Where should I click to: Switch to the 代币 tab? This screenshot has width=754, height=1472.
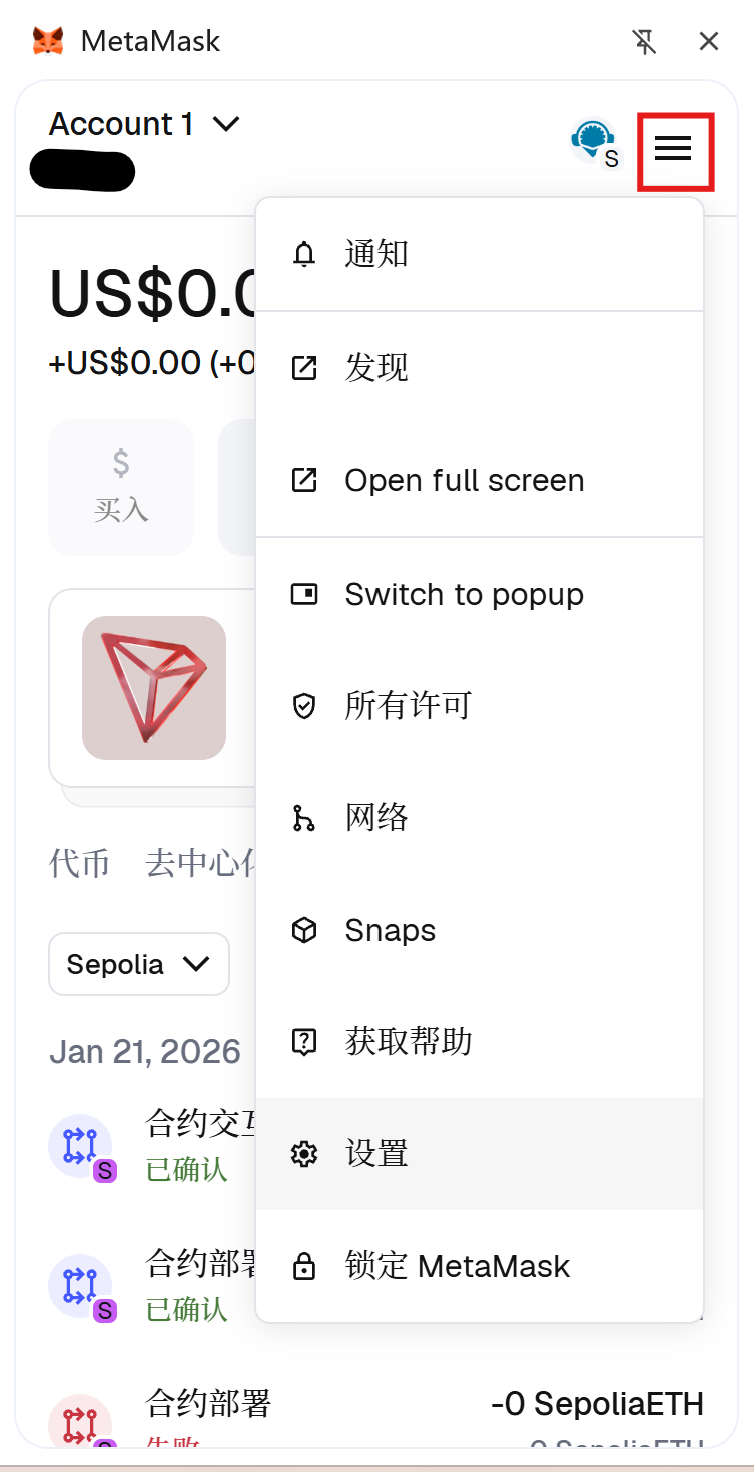click(79, 863)
